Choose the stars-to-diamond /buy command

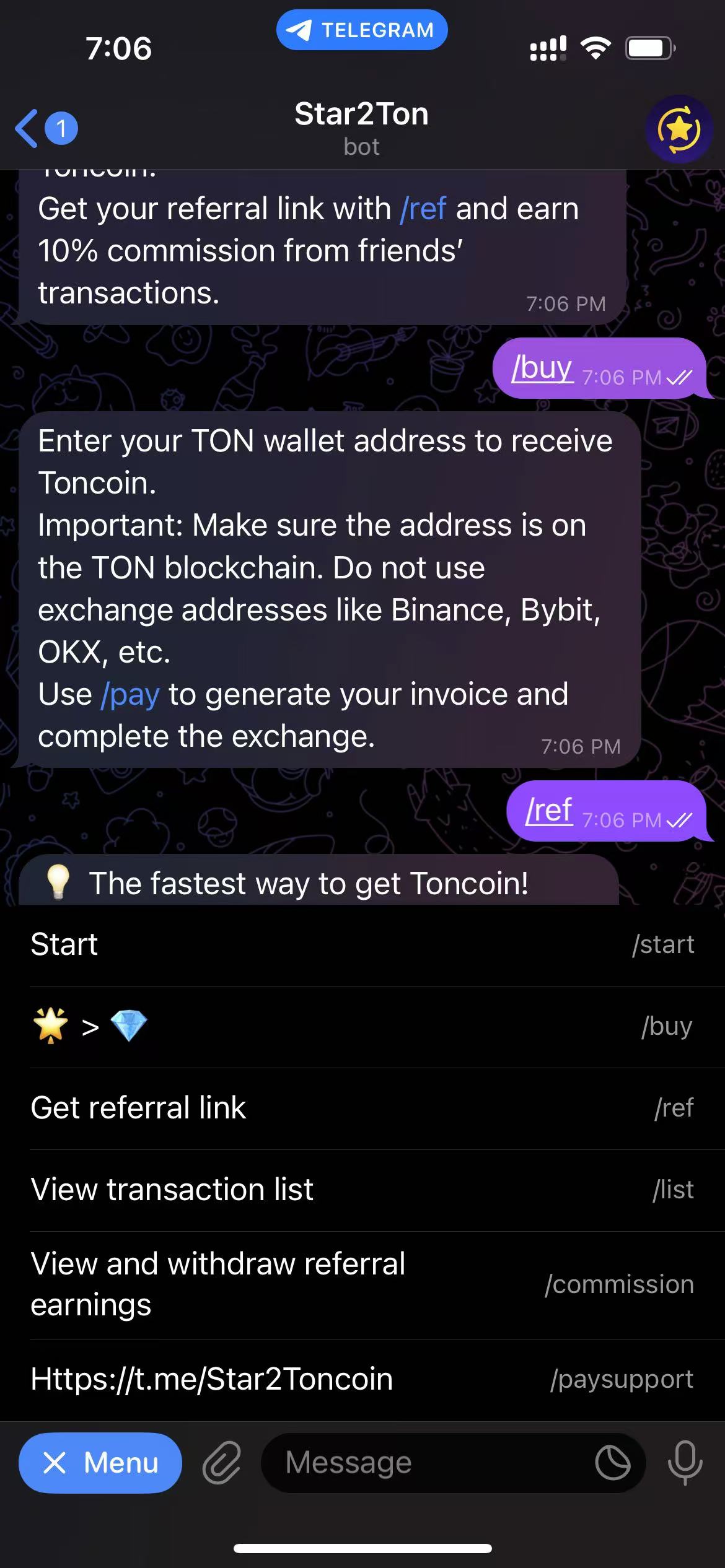point(362,1026)
